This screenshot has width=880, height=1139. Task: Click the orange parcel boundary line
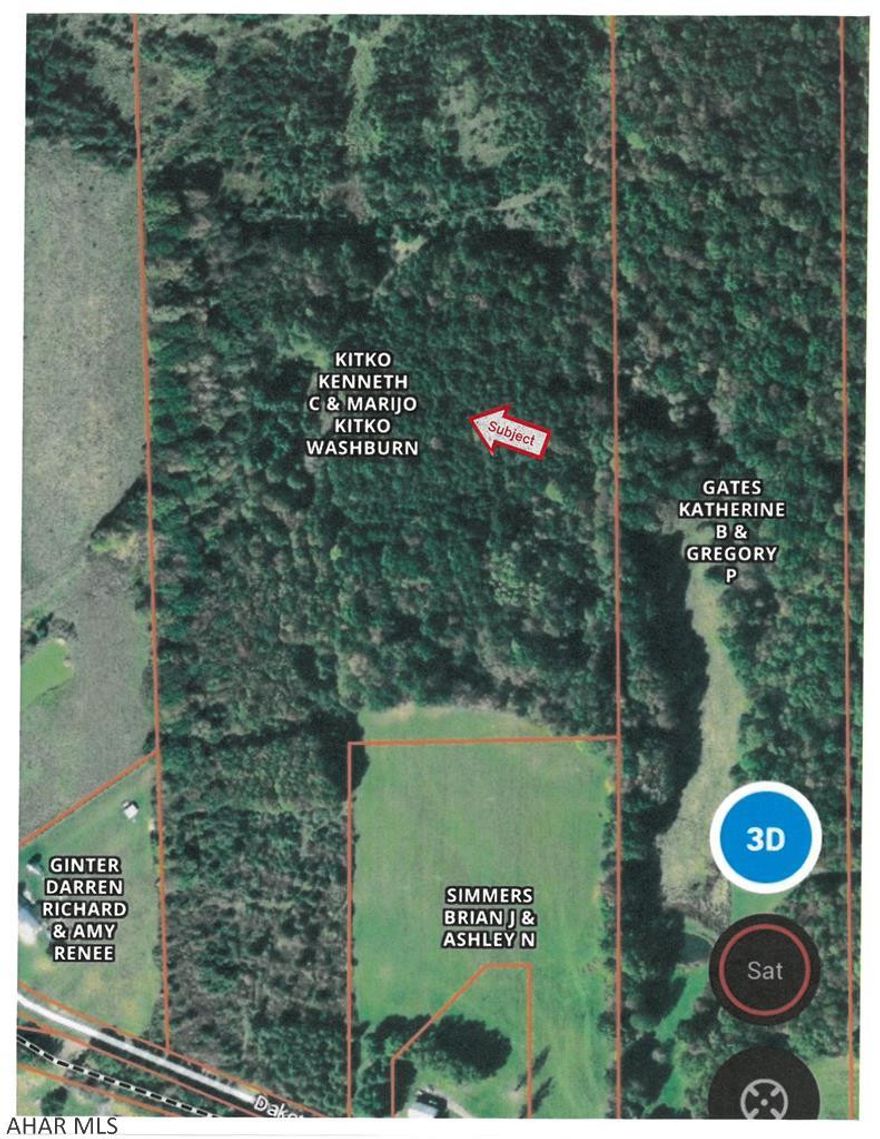click(x=614, y=400)
